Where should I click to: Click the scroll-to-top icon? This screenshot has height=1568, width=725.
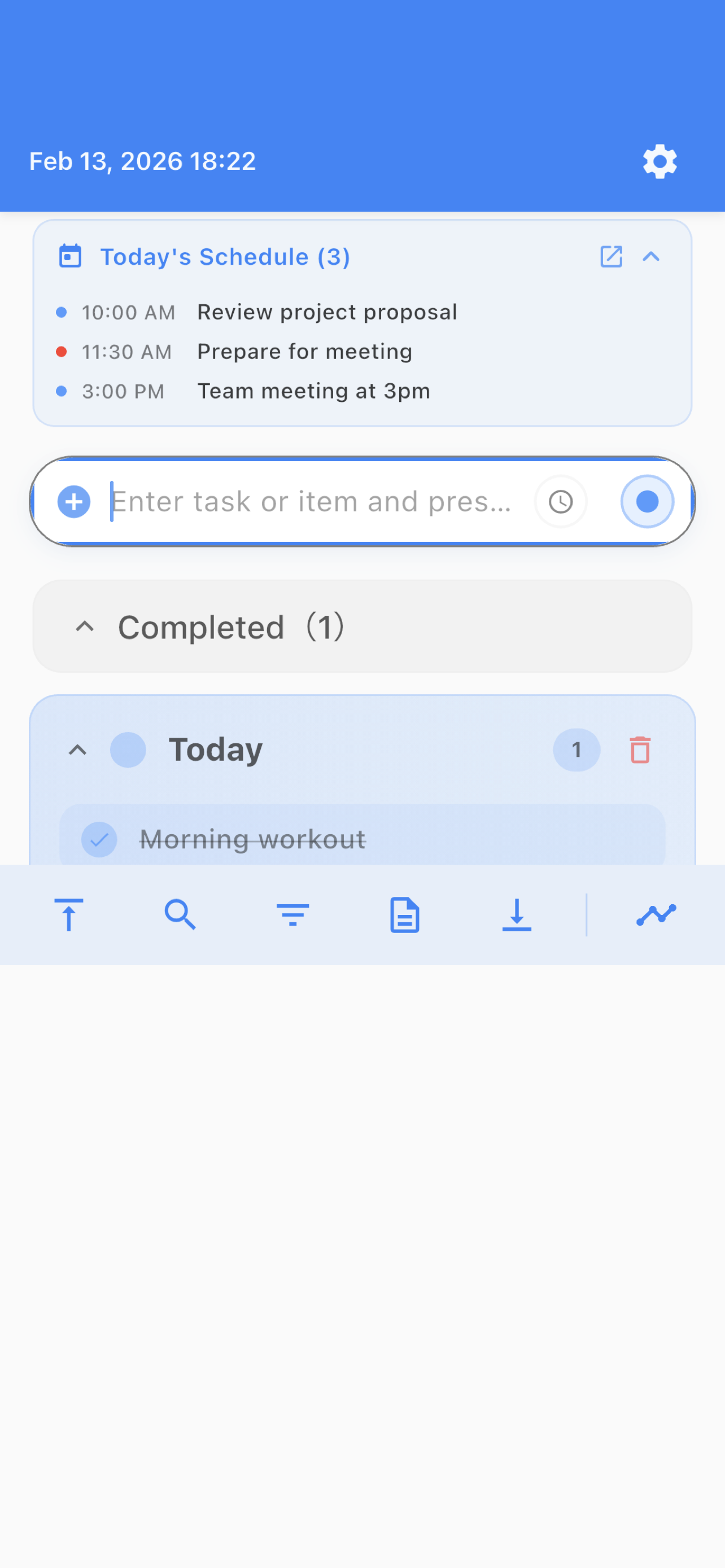68,914
